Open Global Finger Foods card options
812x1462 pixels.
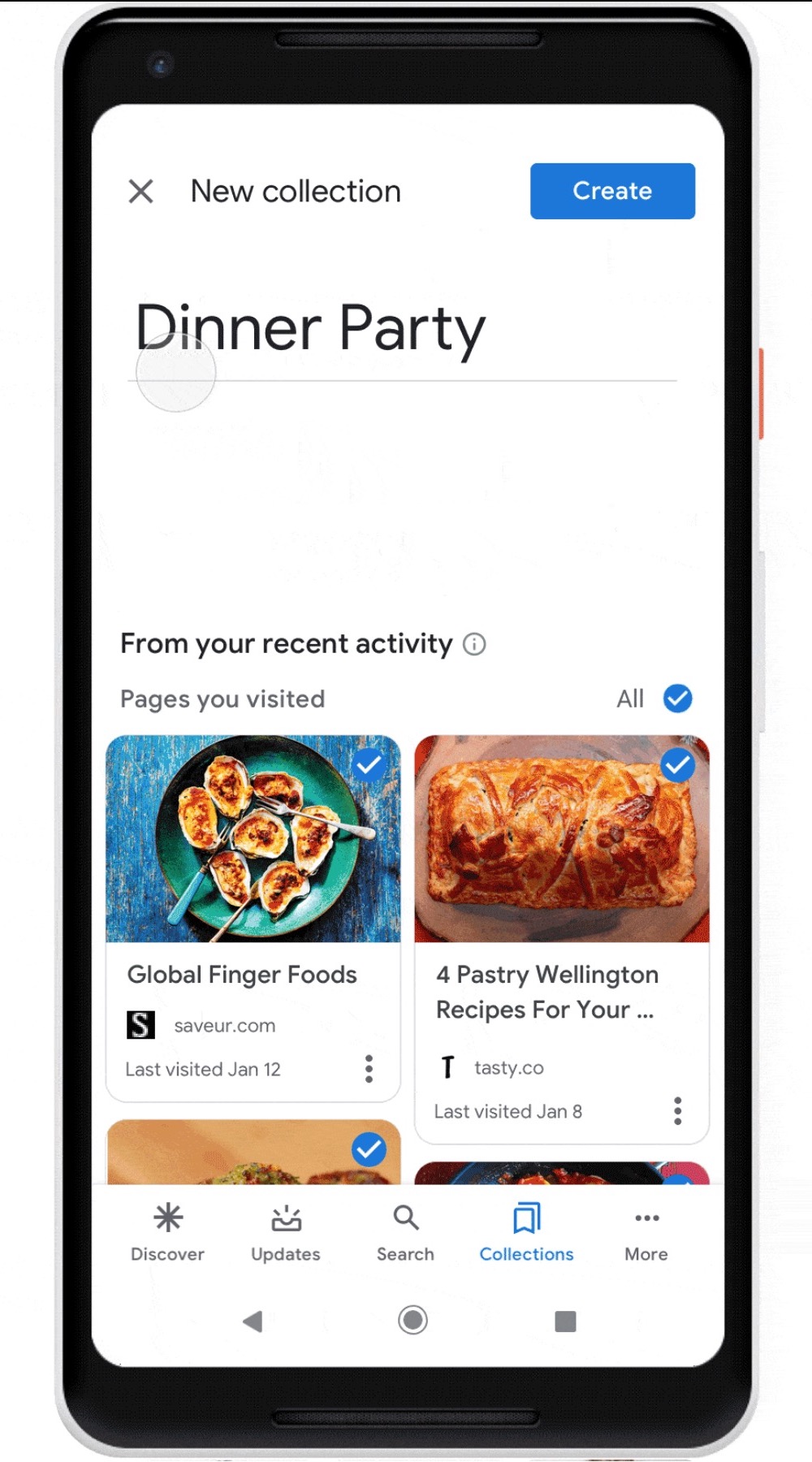pos(369,1069)
